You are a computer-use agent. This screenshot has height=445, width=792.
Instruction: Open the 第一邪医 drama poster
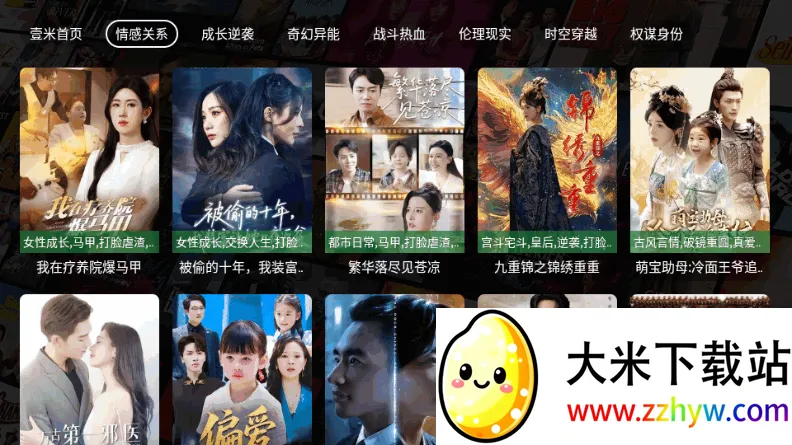(89, 370)
